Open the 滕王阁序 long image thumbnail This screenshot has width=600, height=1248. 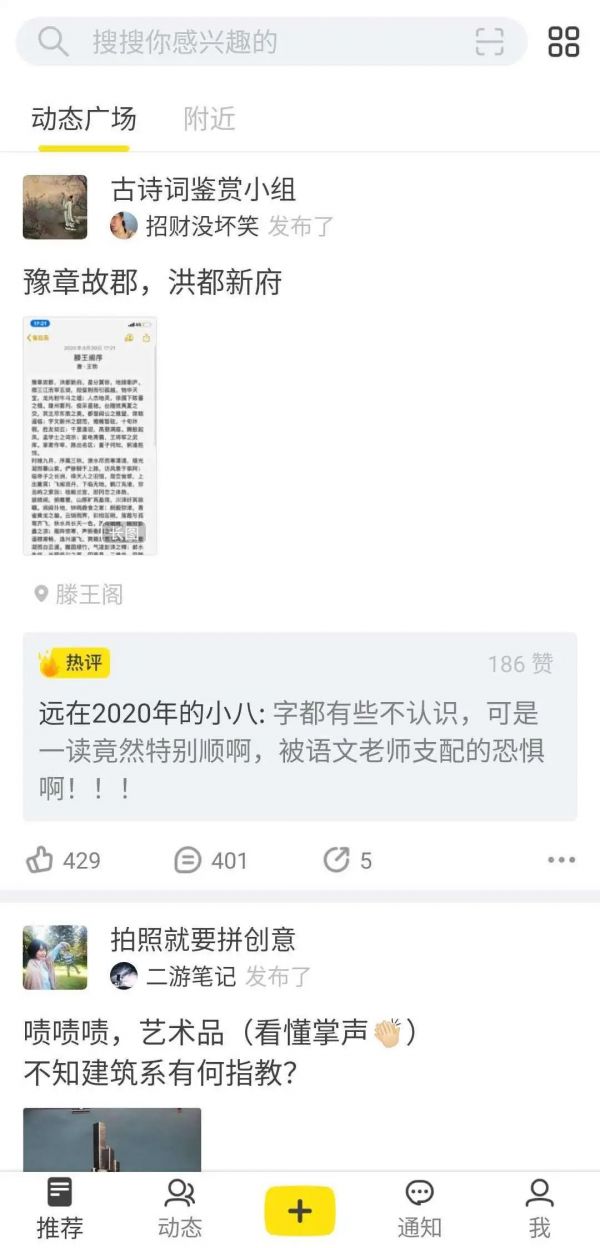tap(90, 436)
